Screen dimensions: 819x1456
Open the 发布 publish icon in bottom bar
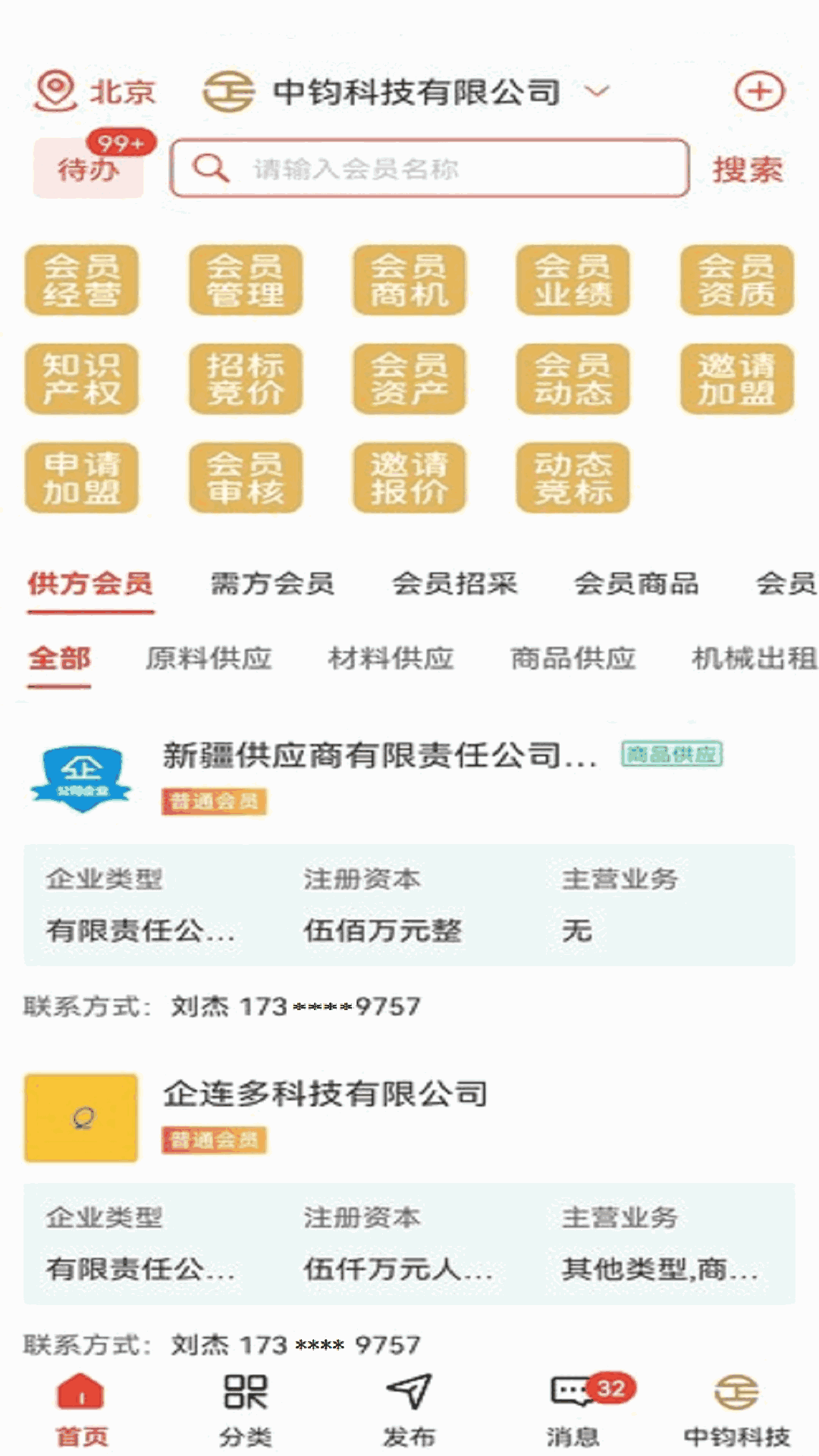tap(409, 1407)
